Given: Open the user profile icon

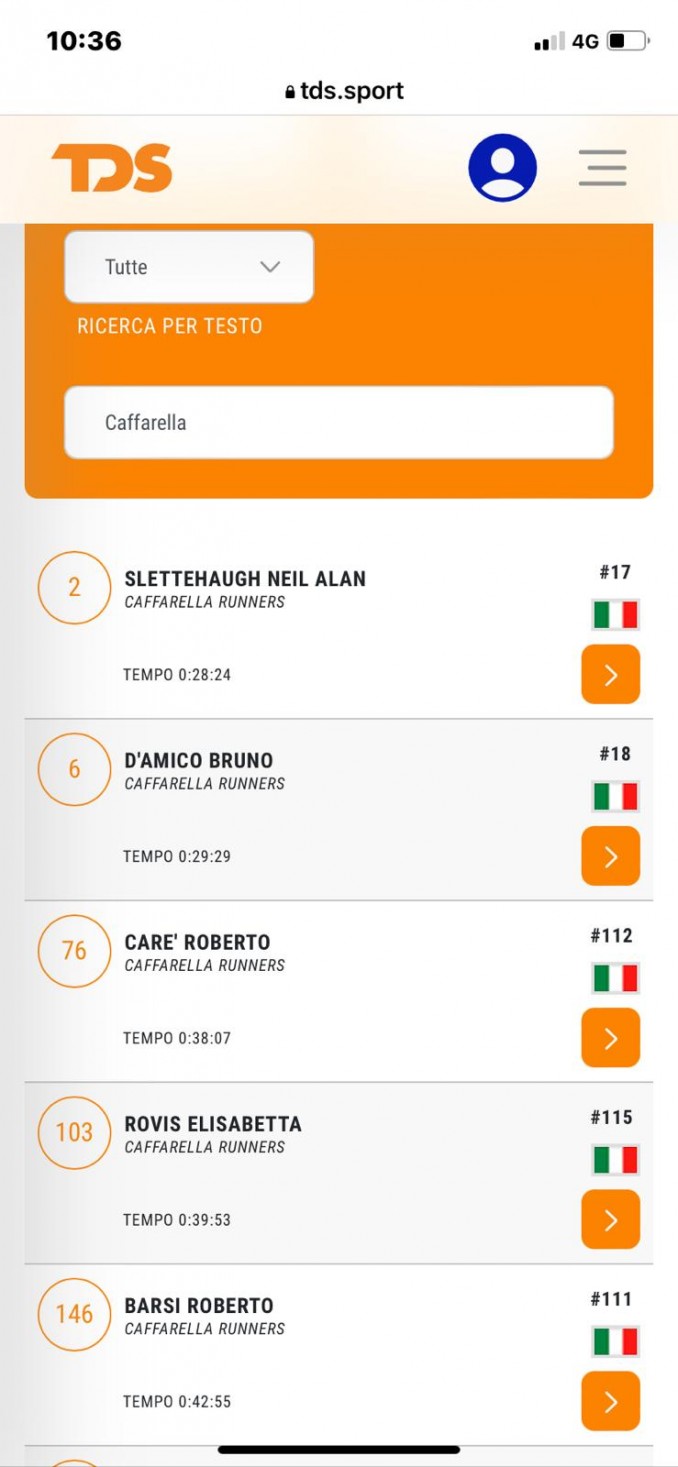Looking at the screenshot, I should (x=502, y=168).
